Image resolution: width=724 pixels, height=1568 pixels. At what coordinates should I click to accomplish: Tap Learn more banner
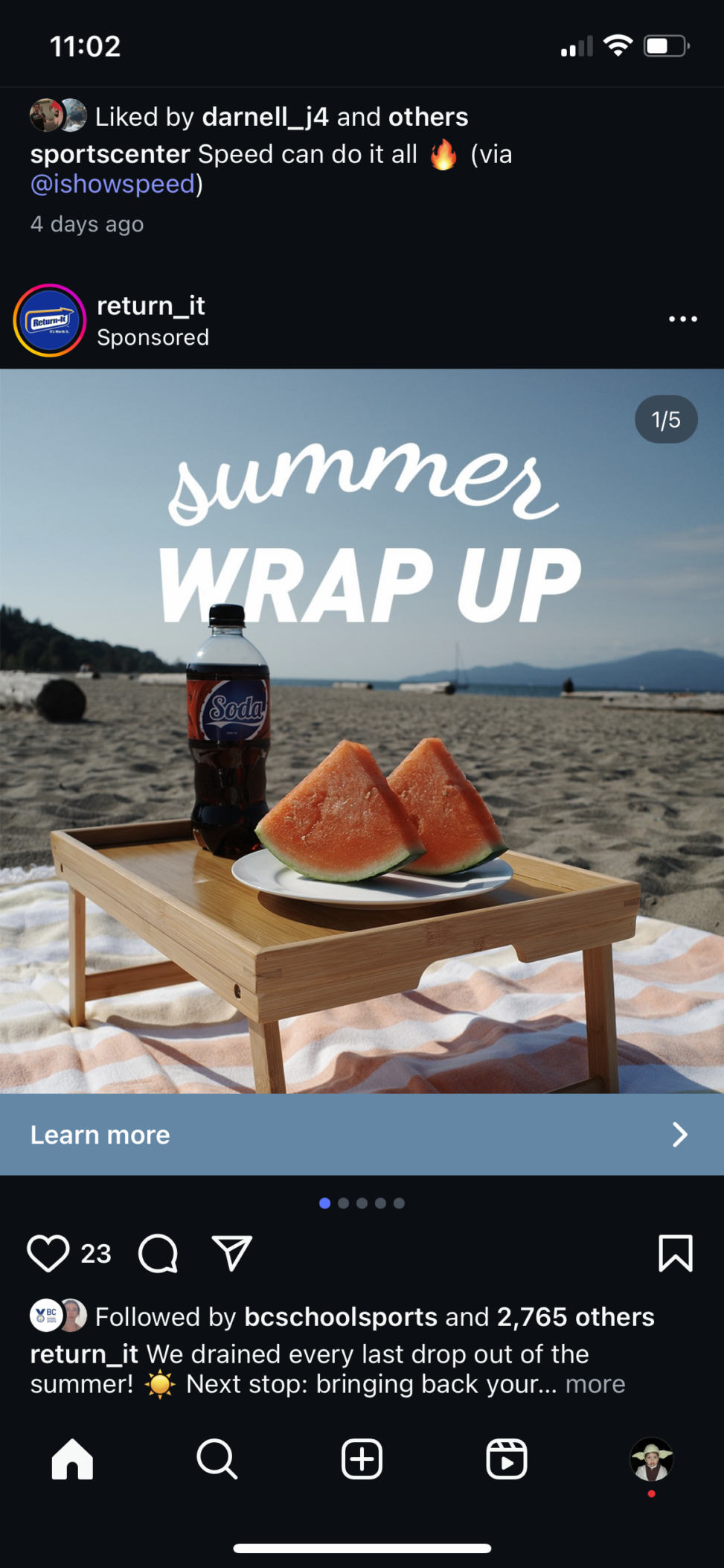coord(362,1135)
